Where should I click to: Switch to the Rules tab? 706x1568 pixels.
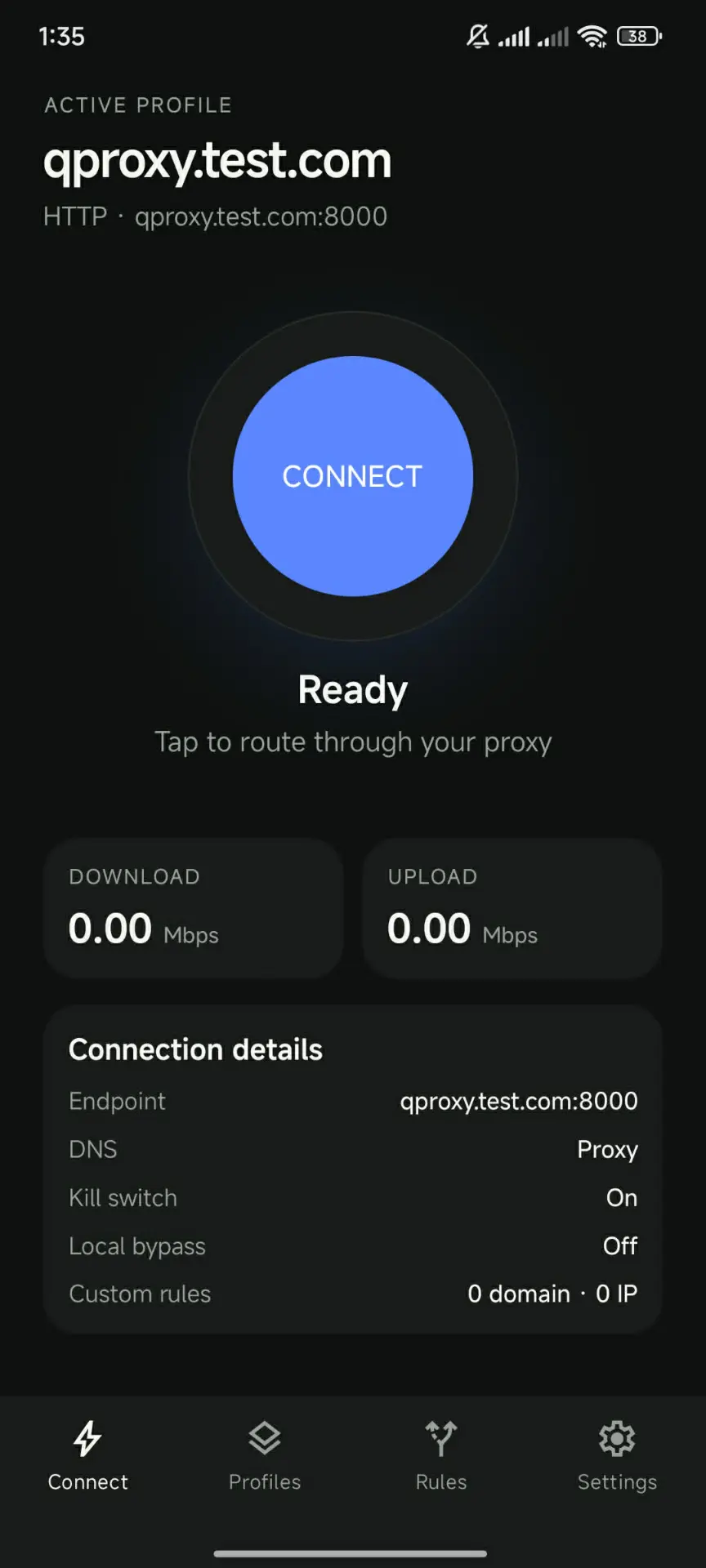[441, 1457]
